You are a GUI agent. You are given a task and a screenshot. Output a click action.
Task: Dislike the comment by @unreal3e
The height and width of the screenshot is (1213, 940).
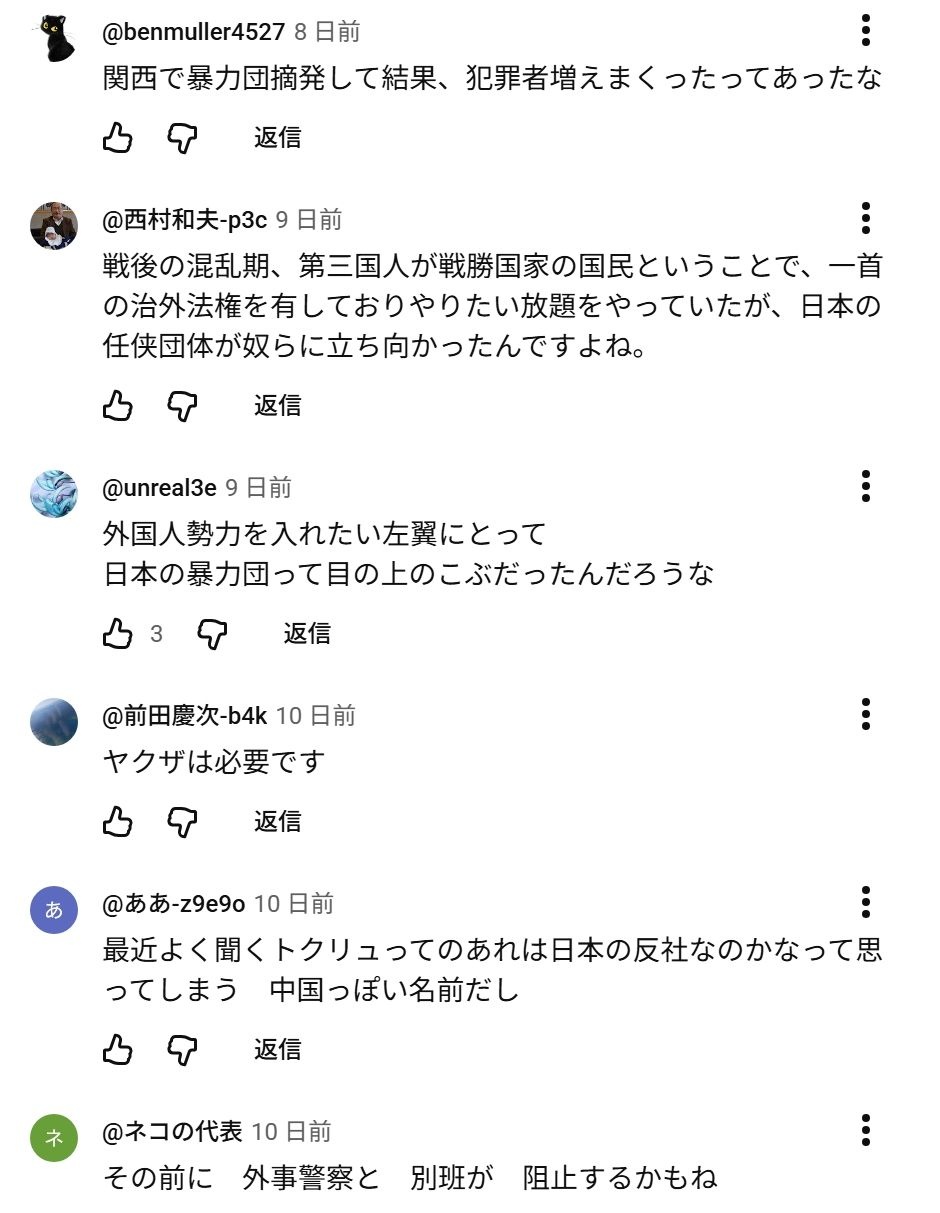(212, 634)
